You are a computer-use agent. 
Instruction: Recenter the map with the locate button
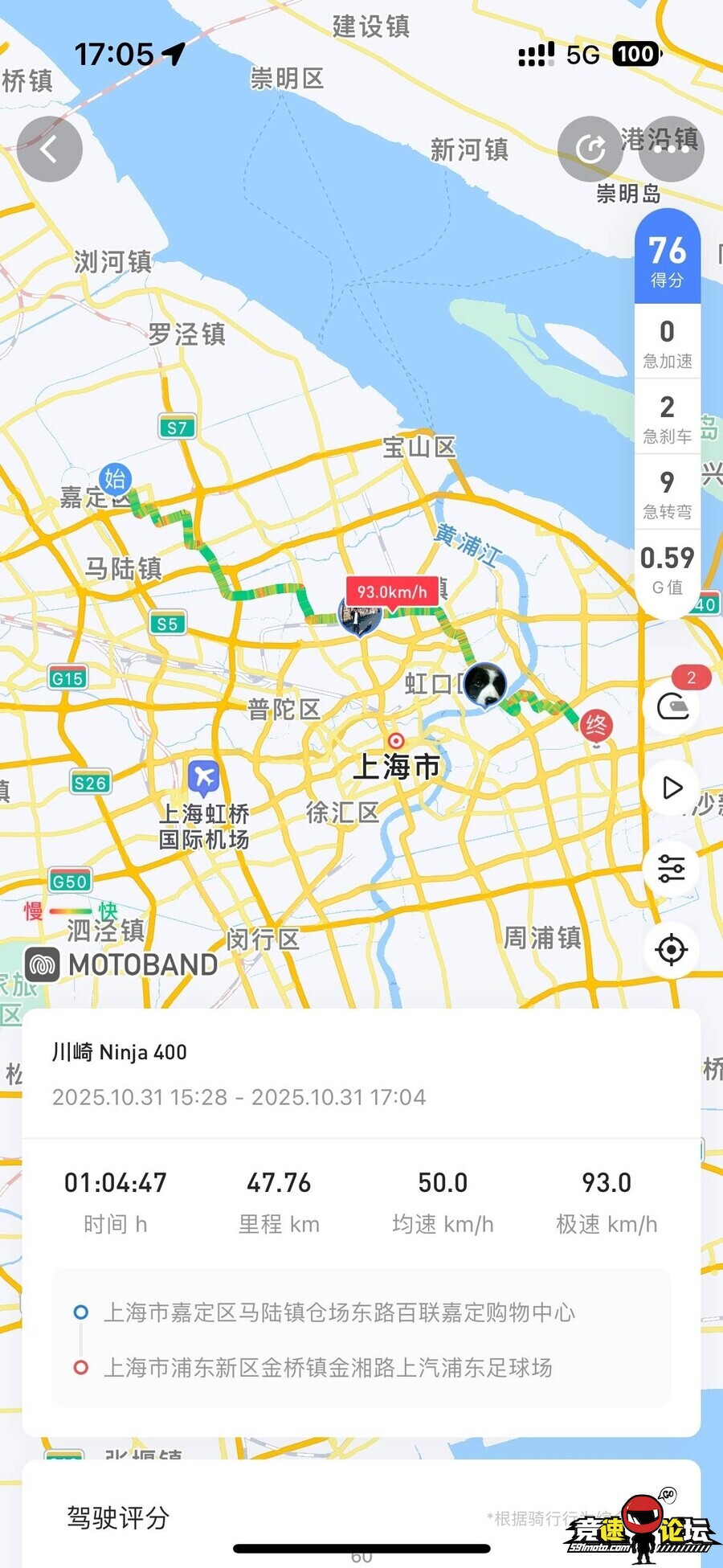click(x=672, y=949)
